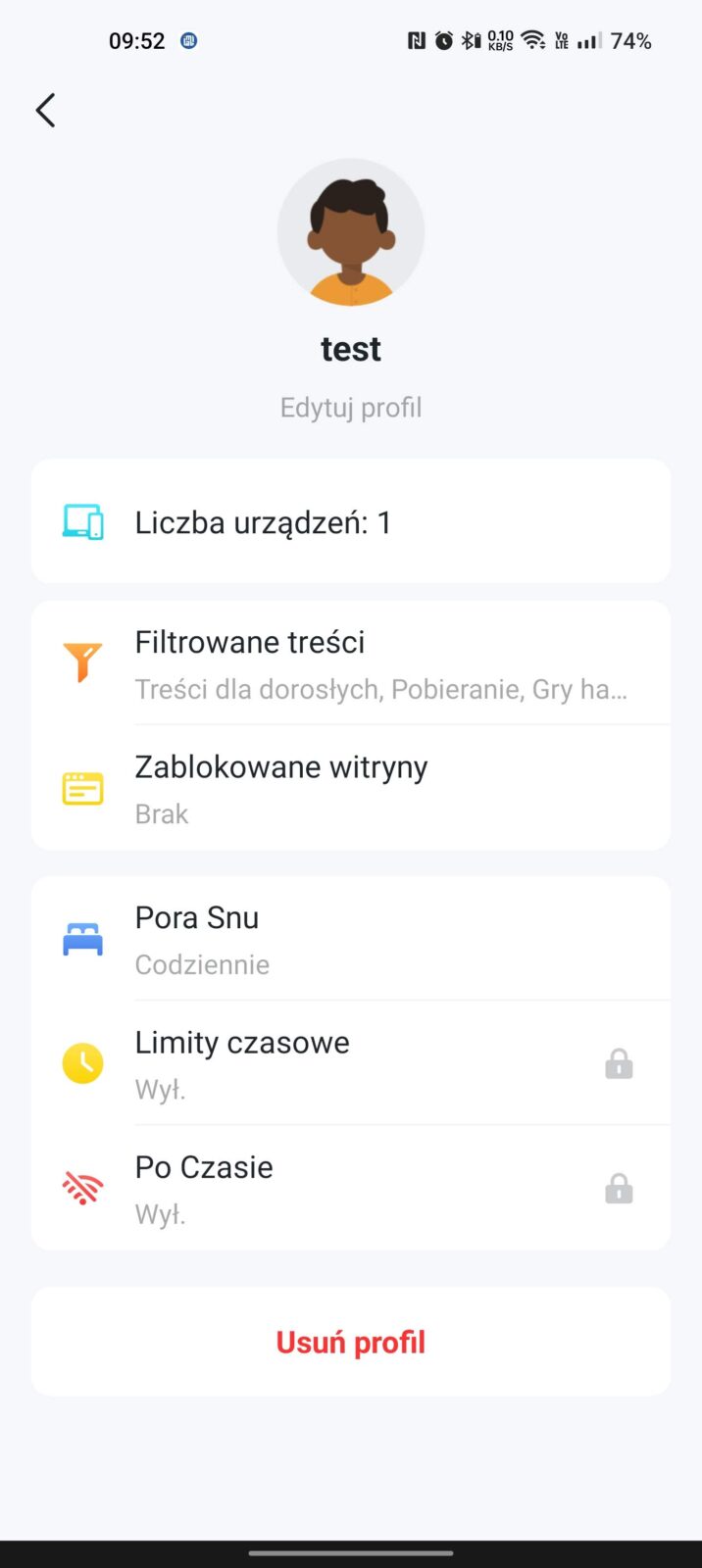Go back using the top arrow

45,110
